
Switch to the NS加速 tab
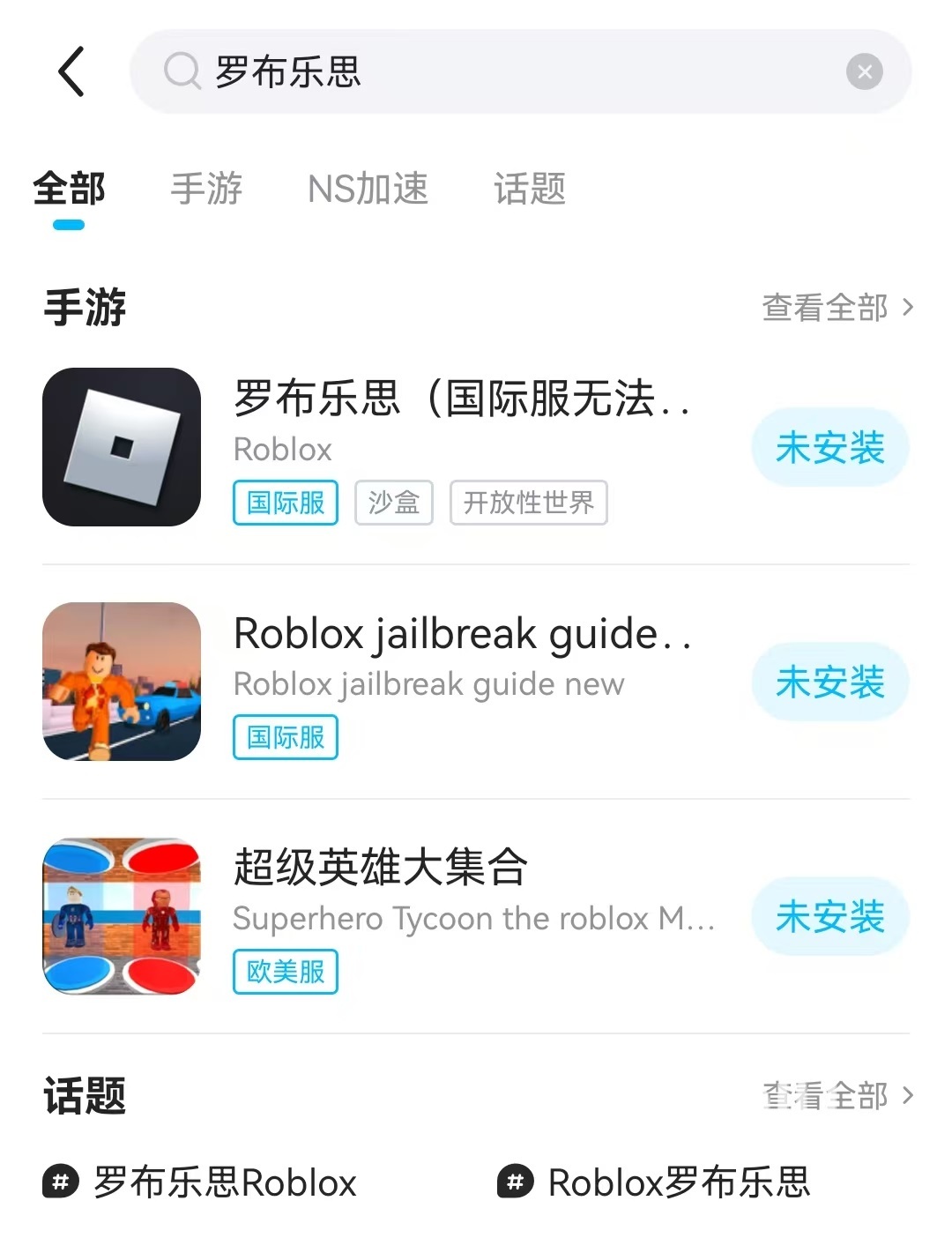coord(368,189)
